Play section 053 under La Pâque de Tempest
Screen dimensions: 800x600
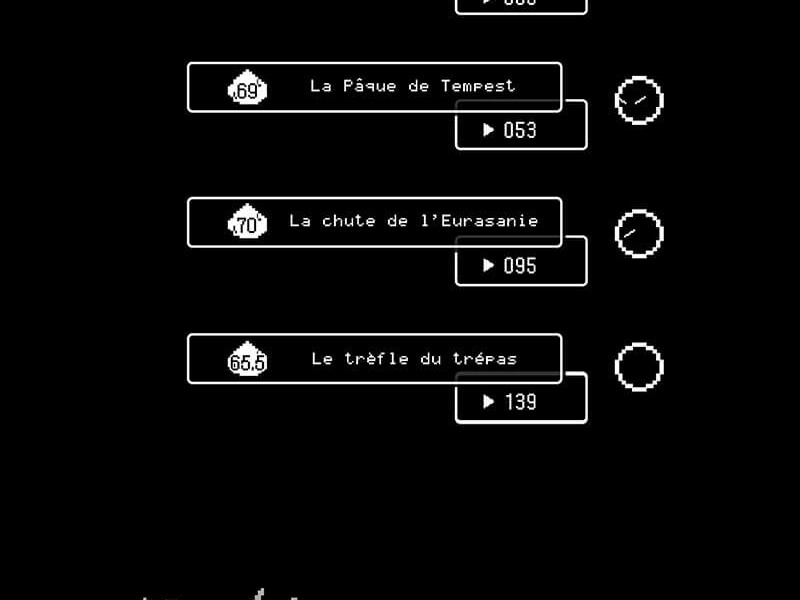(520, 130)
